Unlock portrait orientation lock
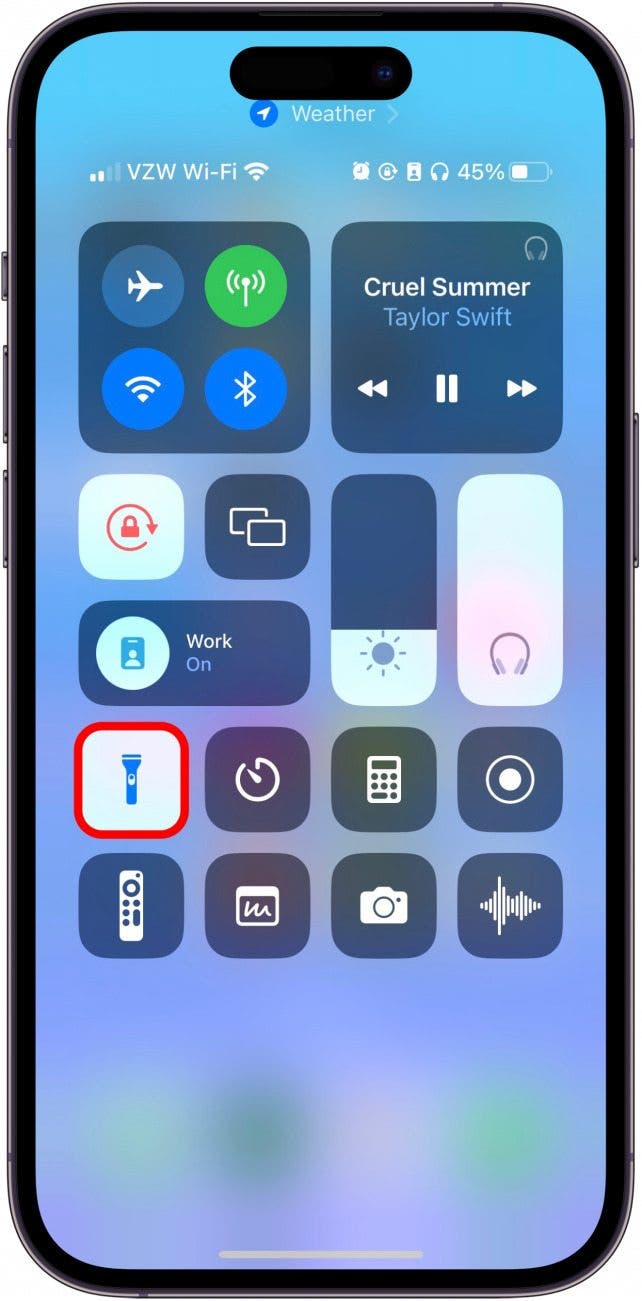This screenshot has width=642, height=1301. point(131,527)
